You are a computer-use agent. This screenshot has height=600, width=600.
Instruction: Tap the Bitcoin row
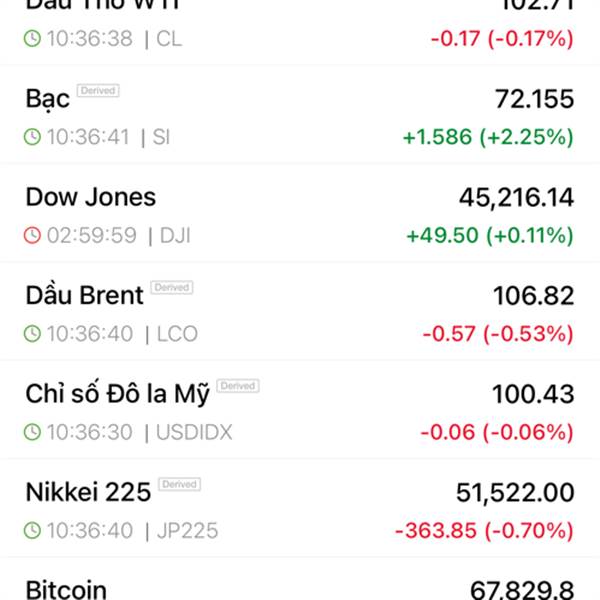pyautogui.click(x=300, y=579)
